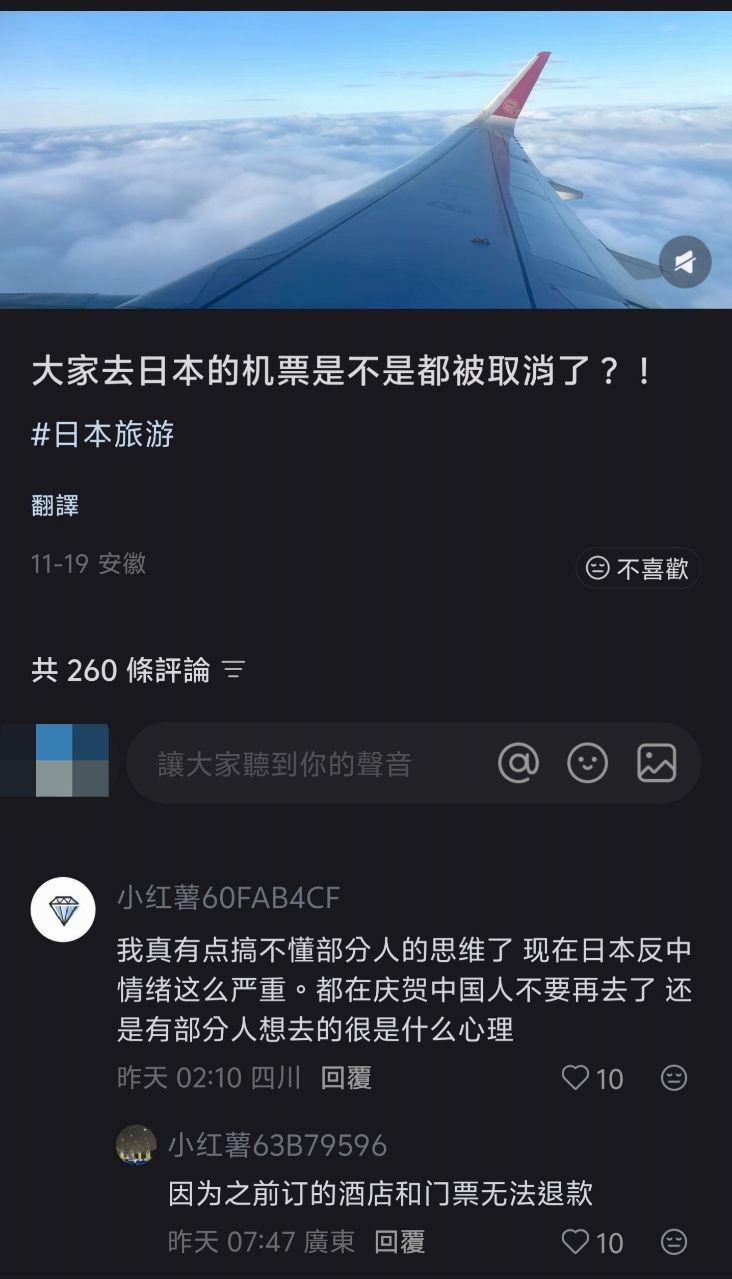
Task: Tap 翻譯 to translate the post
Action: pyautogui.click(x=55, y=505)
